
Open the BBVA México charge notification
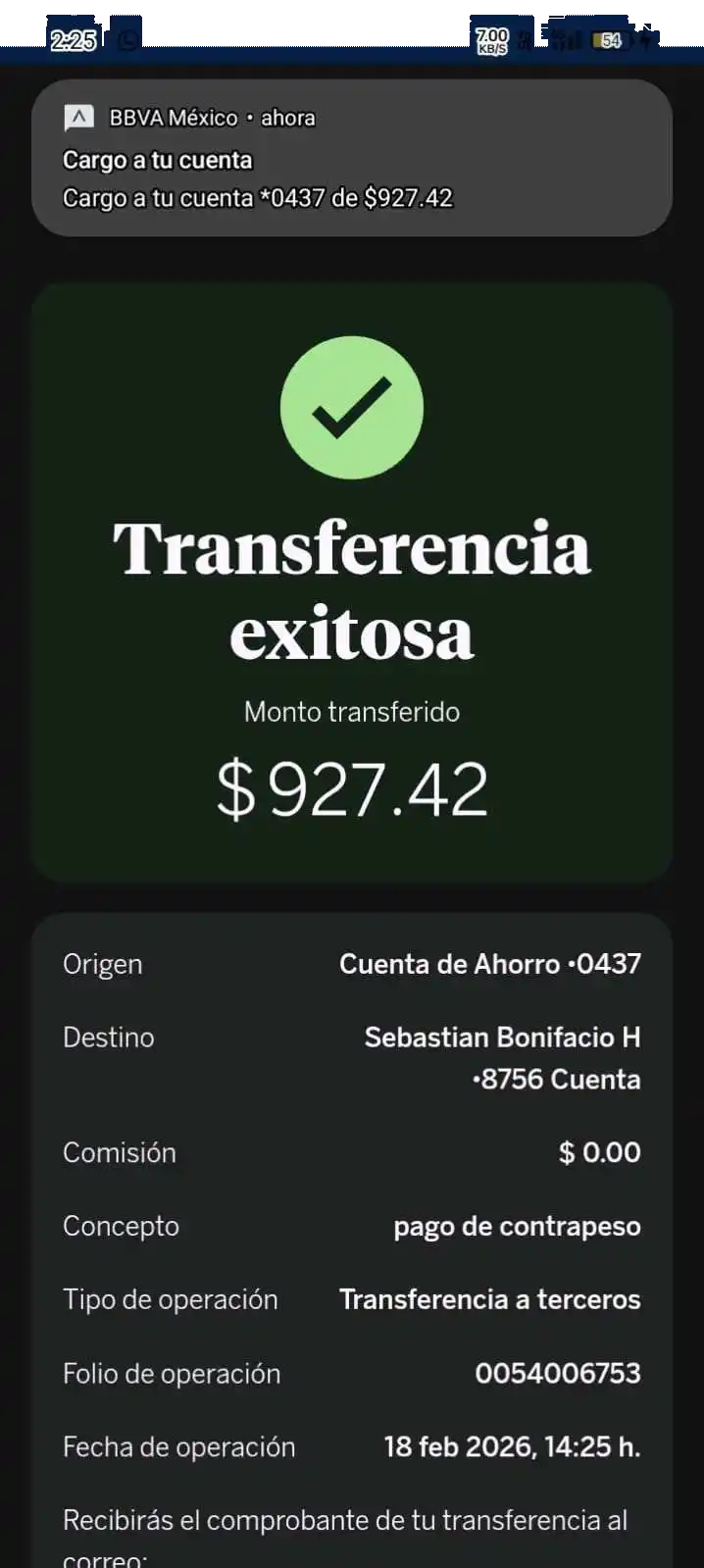pyautogui.click(x=351, y=159)
